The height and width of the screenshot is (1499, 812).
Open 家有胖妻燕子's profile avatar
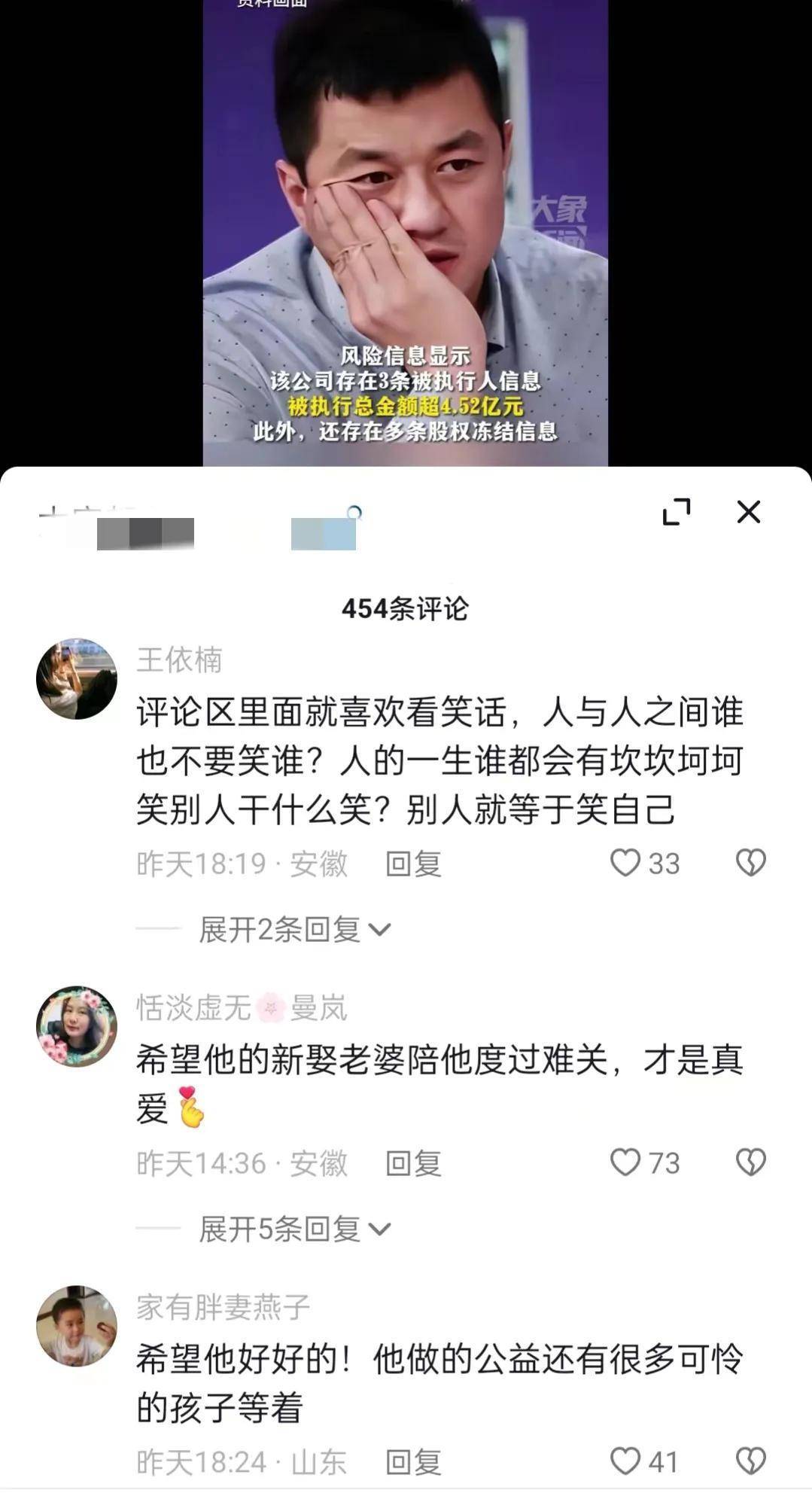(77, 1326)
